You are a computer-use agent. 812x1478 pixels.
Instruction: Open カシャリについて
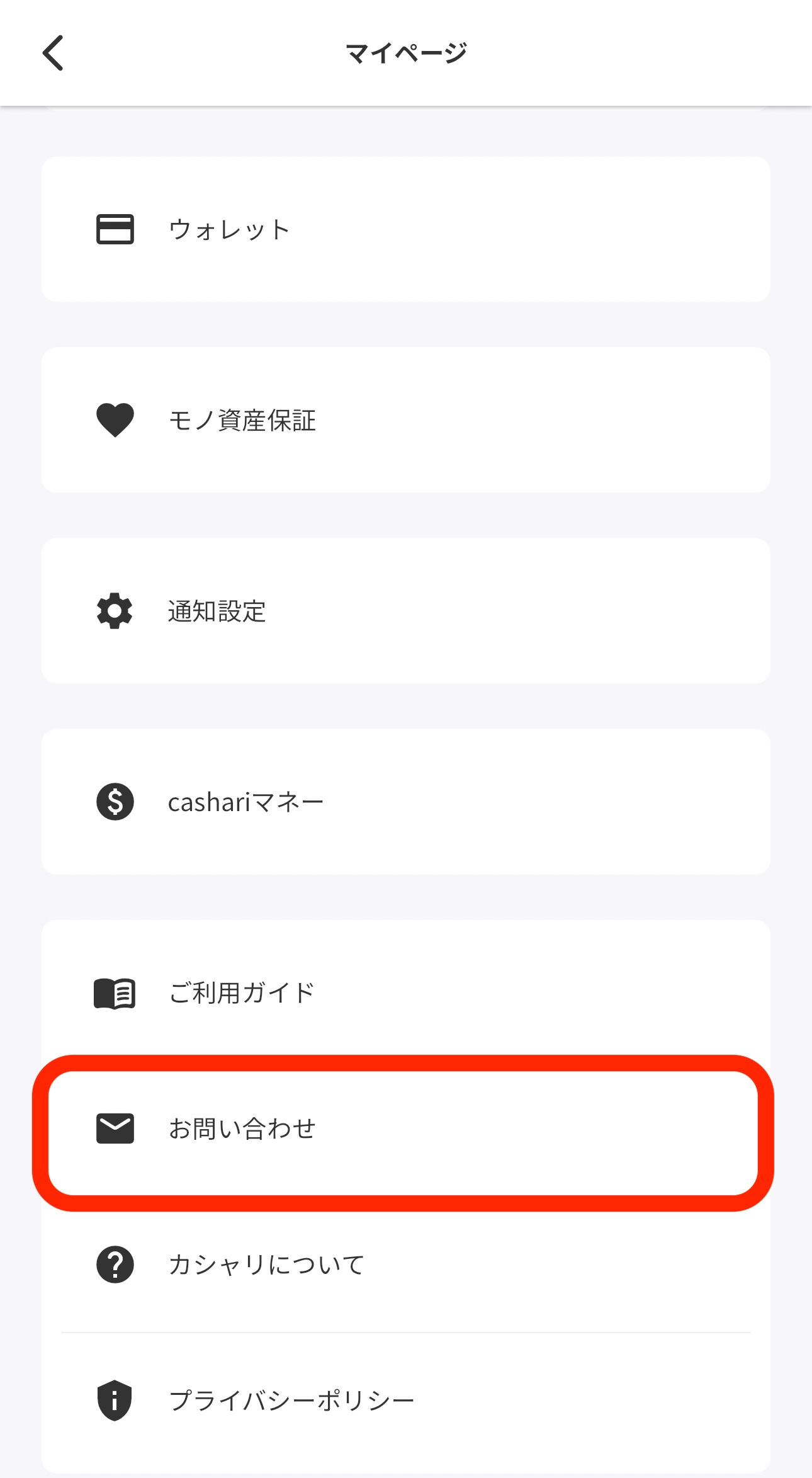tap(405, 1265)
